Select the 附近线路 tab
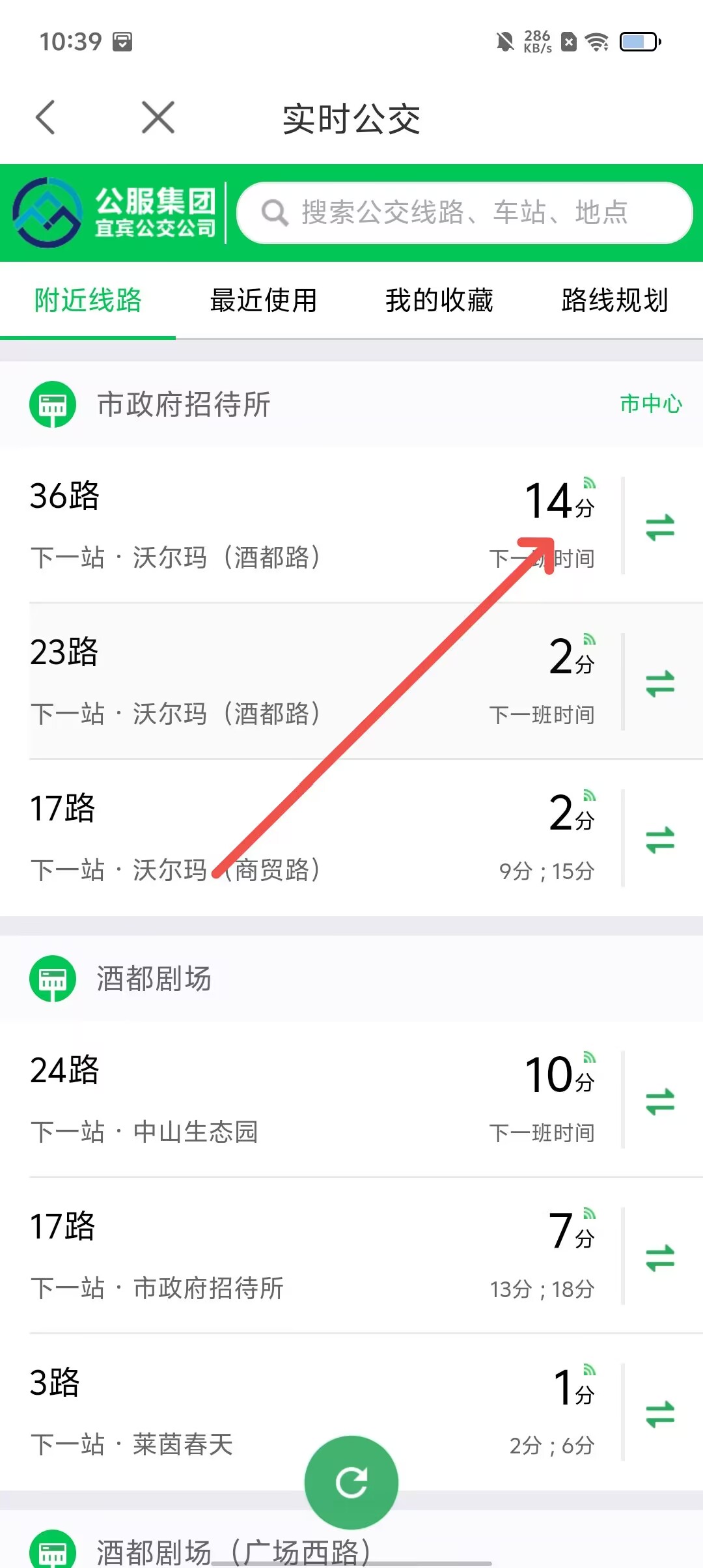 [88, 301]
